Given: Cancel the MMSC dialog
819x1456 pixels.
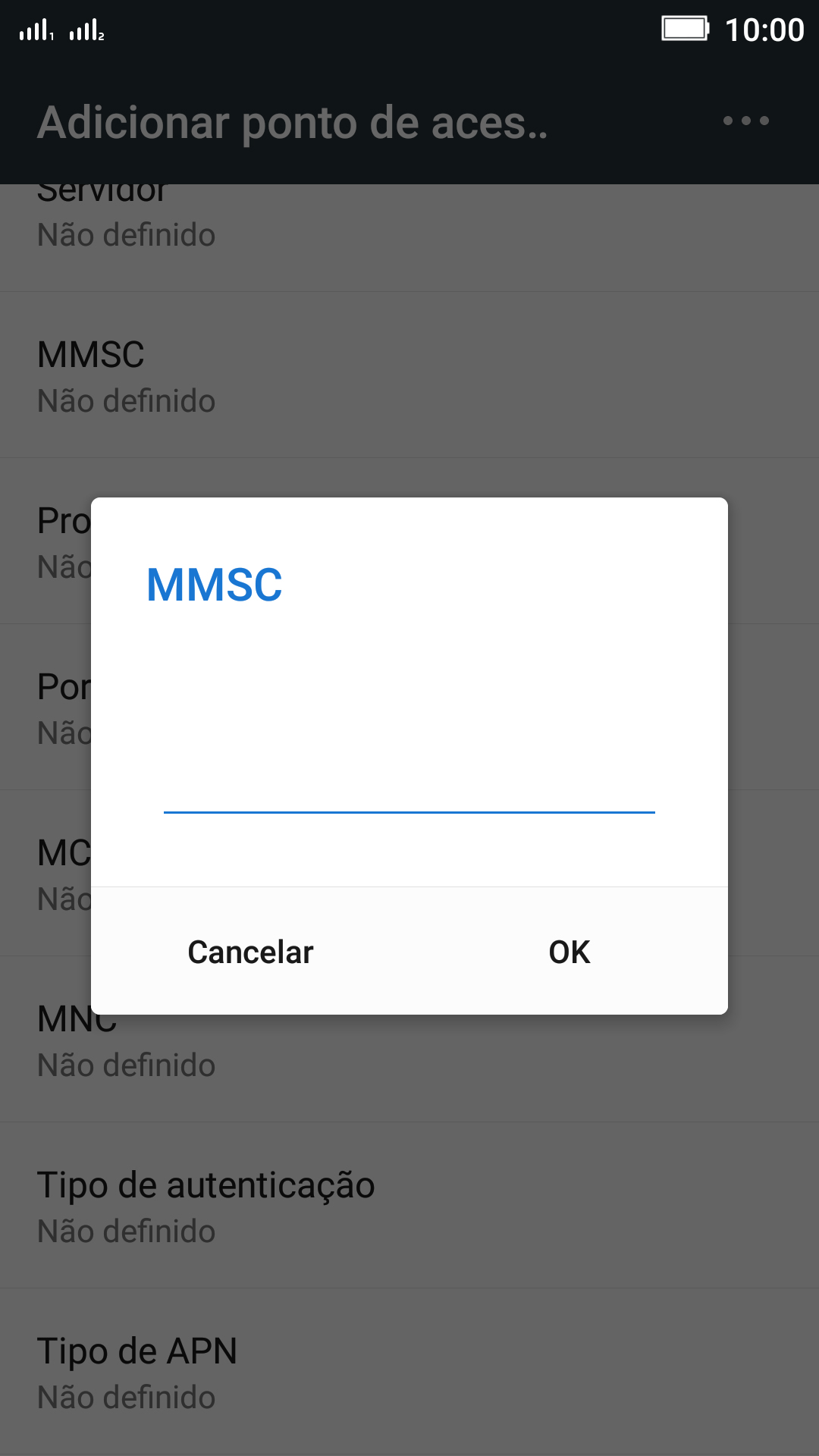Looking at the screenshot, I should pyautogui.click(x=250, y=952).
